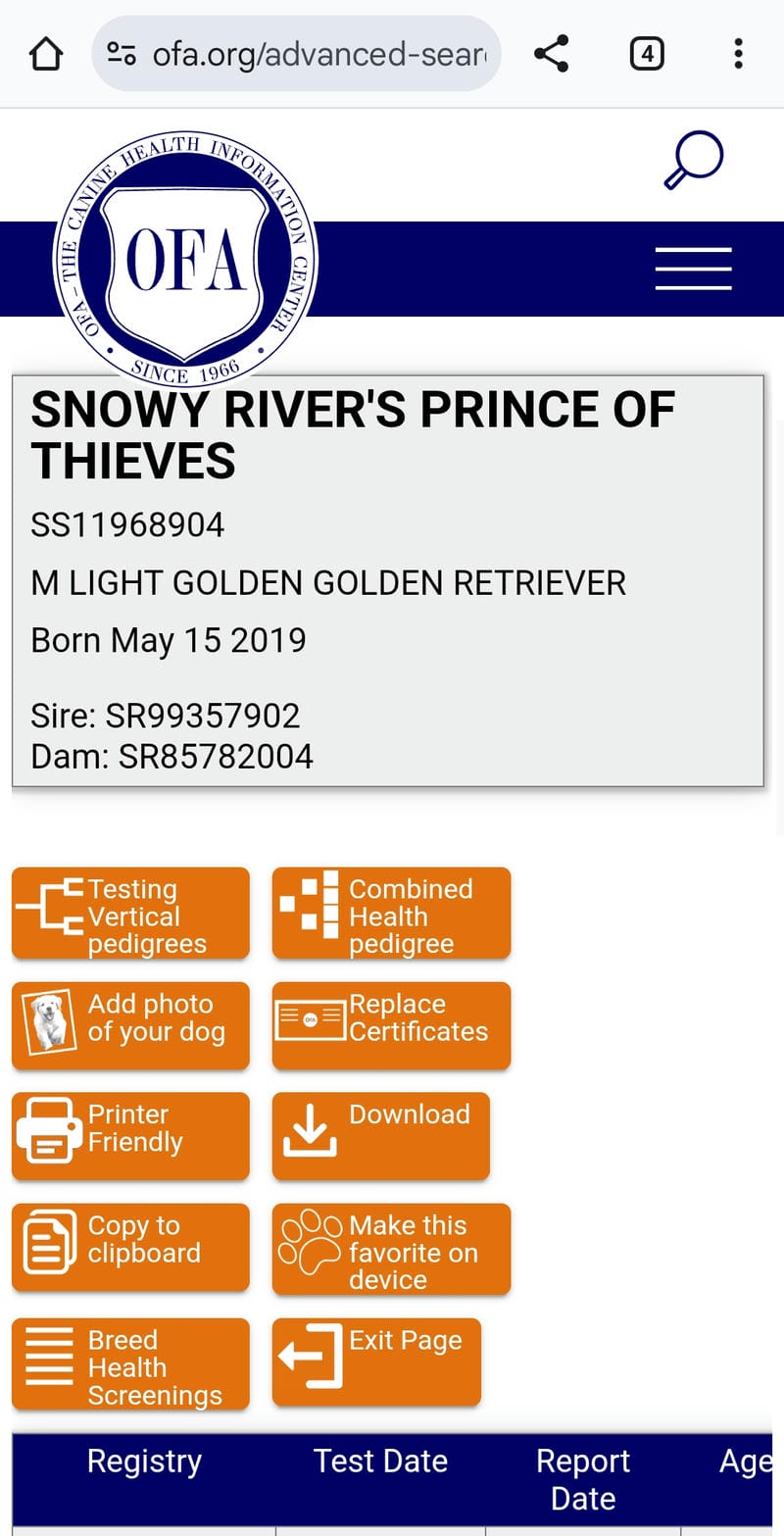This screenshot has width=784, height=1536.
Task: View the Combined Health pedigree
Action: [391, 915]
